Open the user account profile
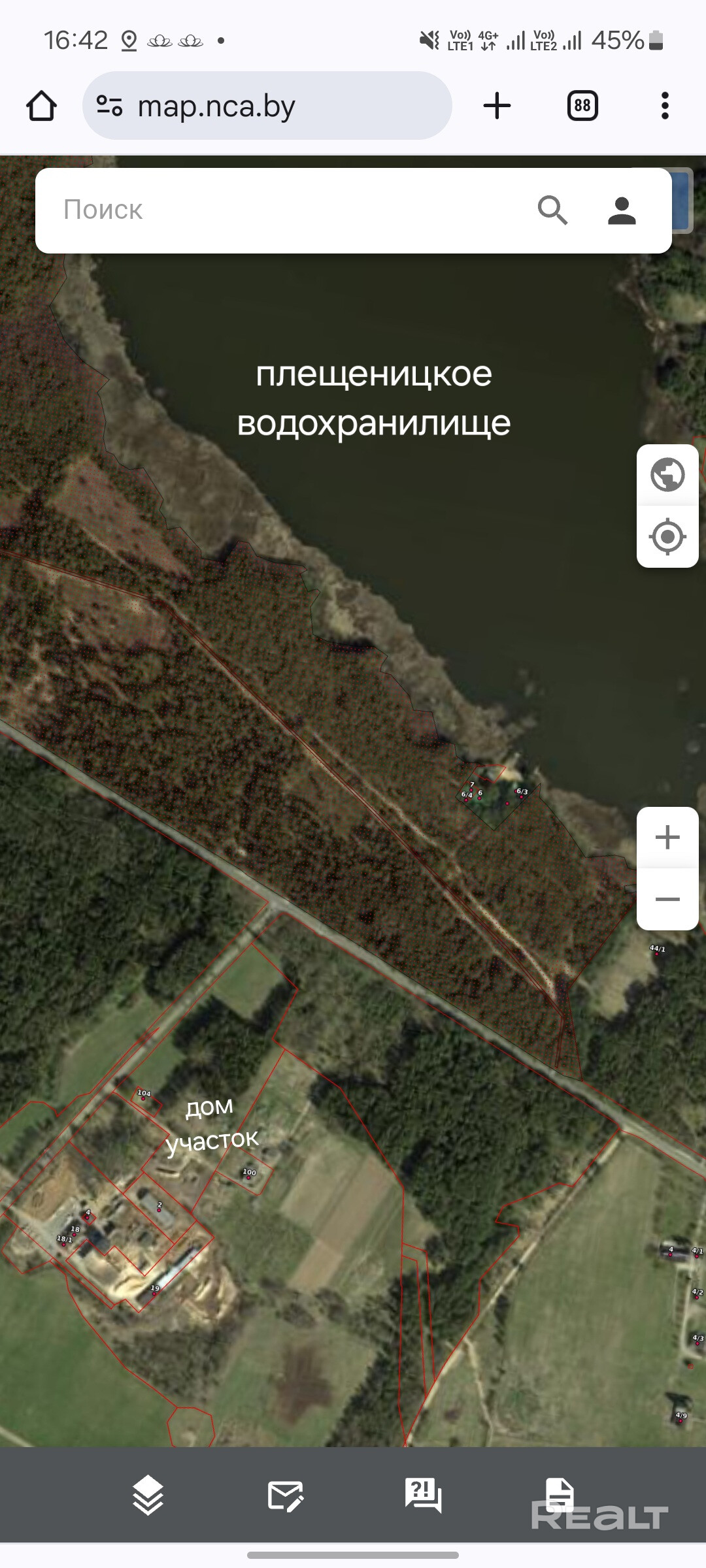The height and width of the screenshot is (1568, 706). (x=622, y=210)
